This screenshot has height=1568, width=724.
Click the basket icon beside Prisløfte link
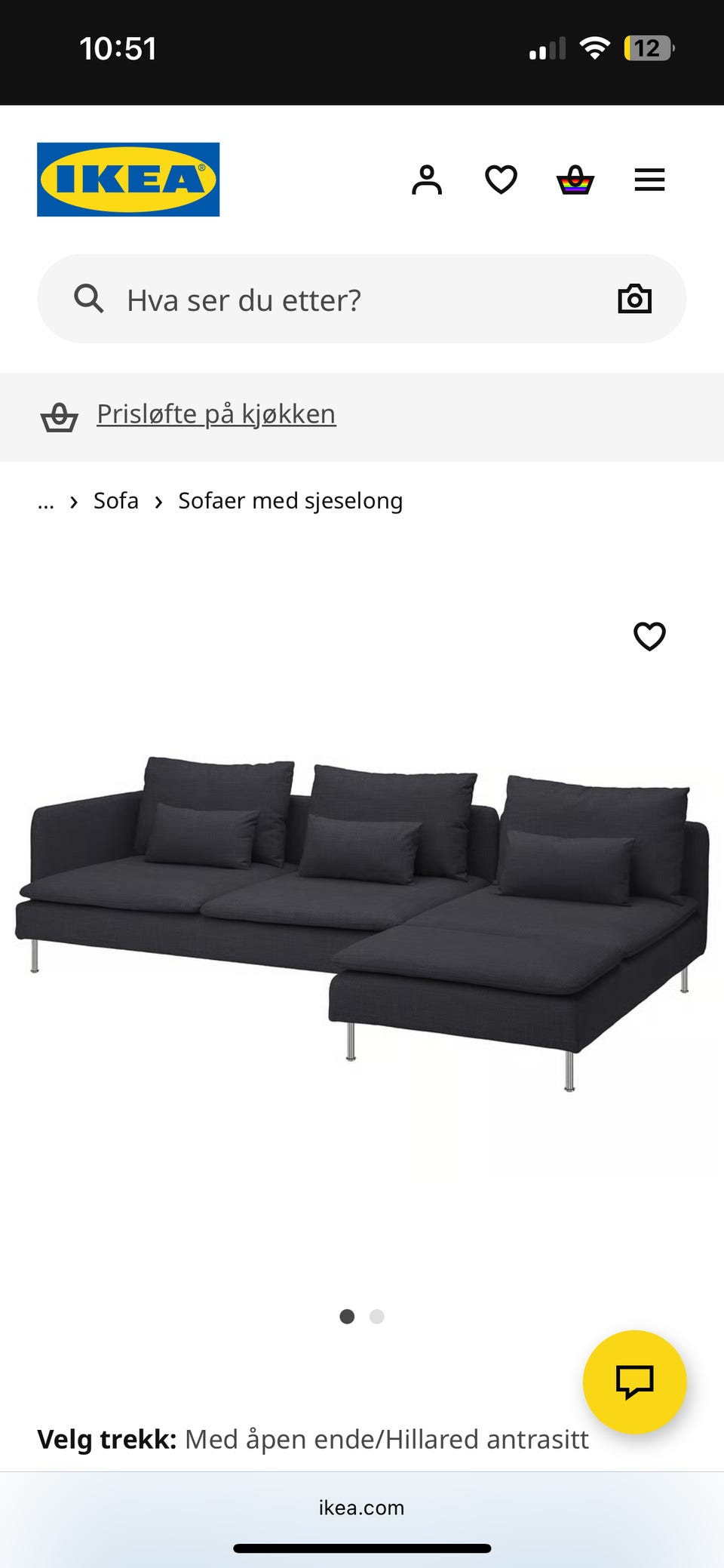(61, 416)
